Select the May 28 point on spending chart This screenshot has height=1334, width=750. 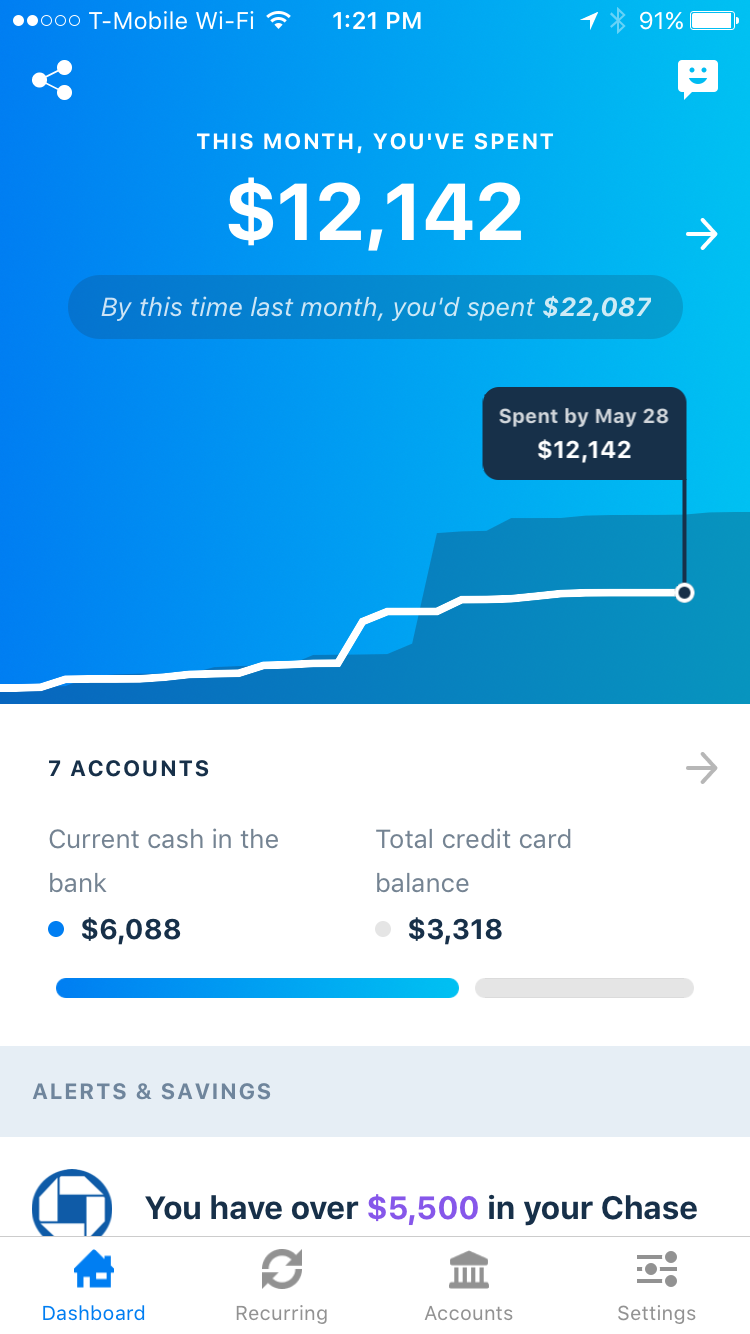(684, 593)
